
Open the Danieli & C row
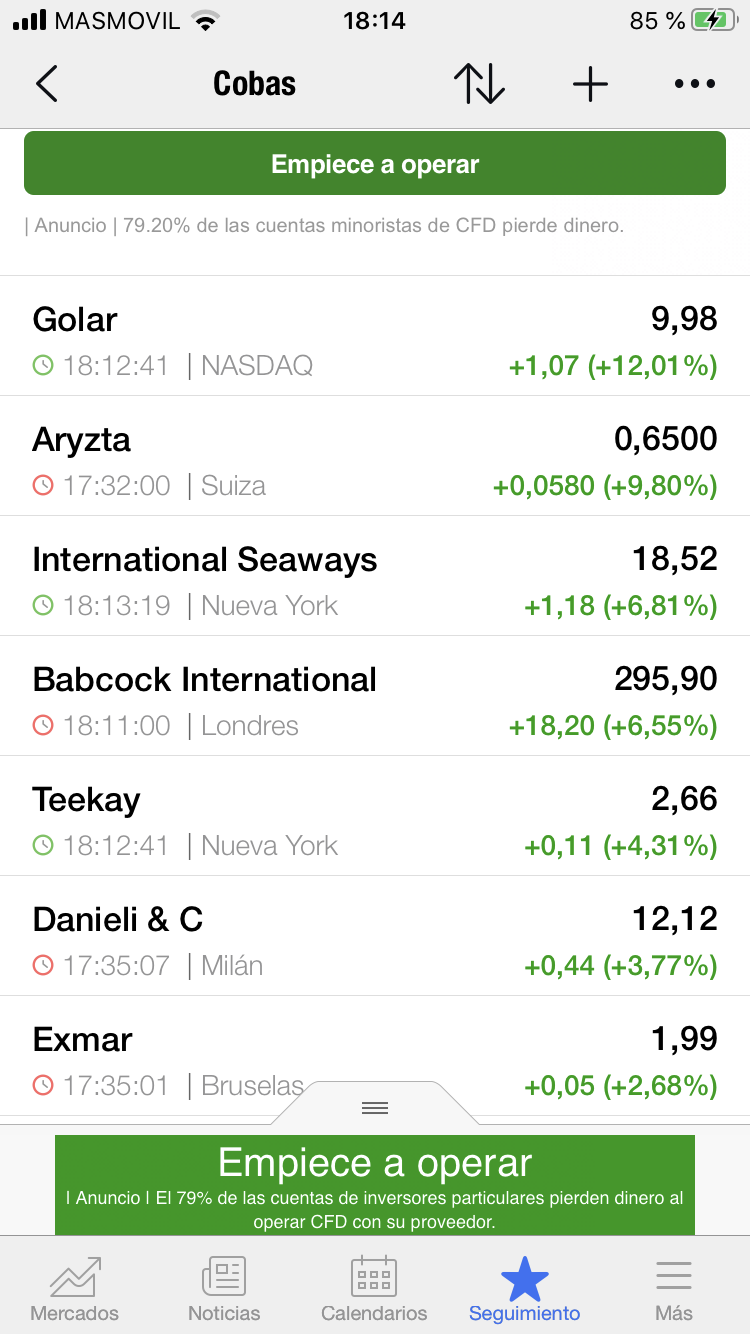[x=375, y=940]
